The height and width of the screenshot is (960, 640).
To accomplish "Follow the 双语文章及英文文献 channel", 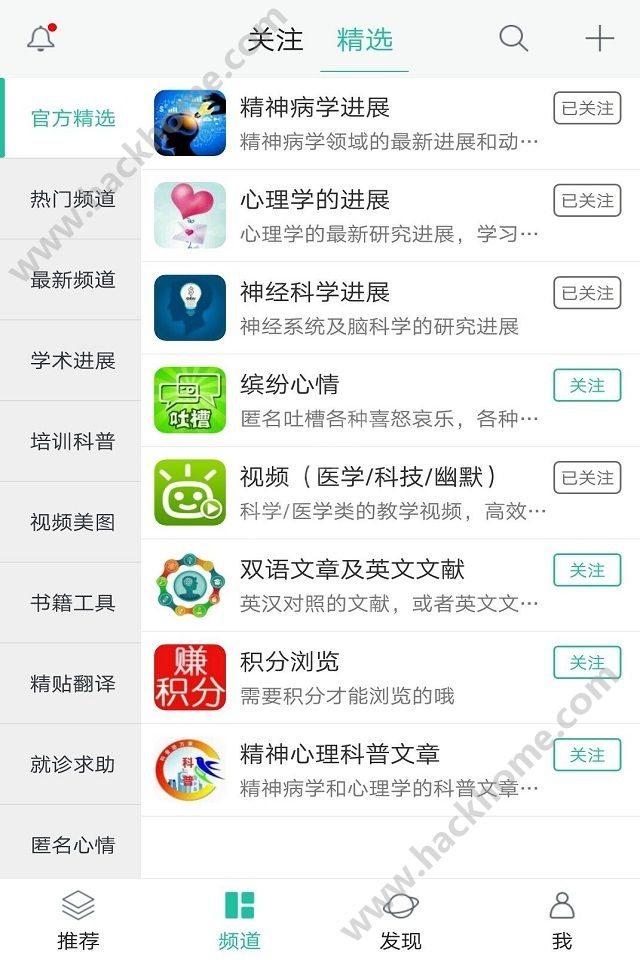I will click(587, 570).
